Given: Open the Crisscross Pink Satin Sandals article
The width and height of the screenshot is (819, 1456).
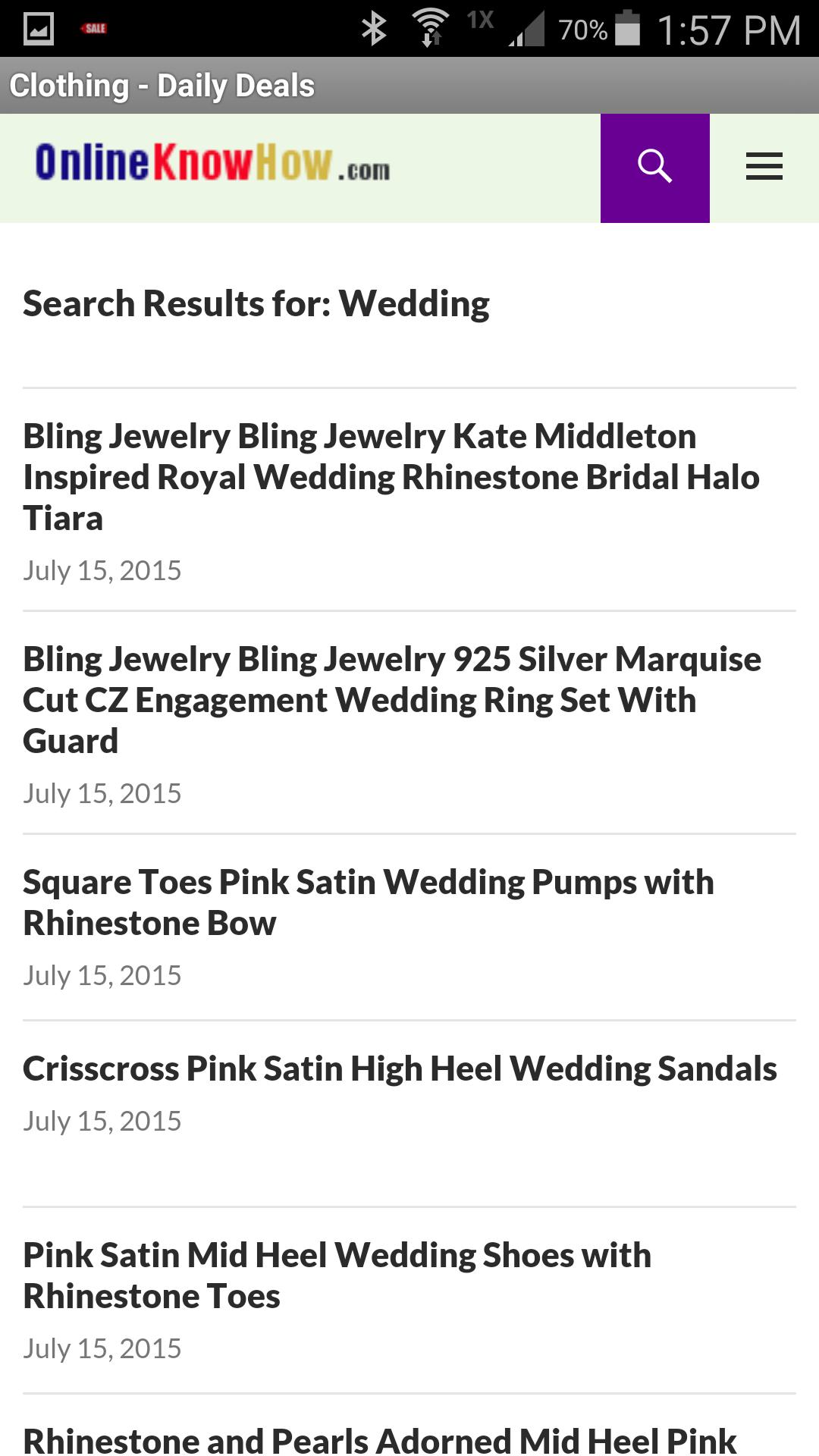Looking at the screenshot, I should coord(400,1067).
